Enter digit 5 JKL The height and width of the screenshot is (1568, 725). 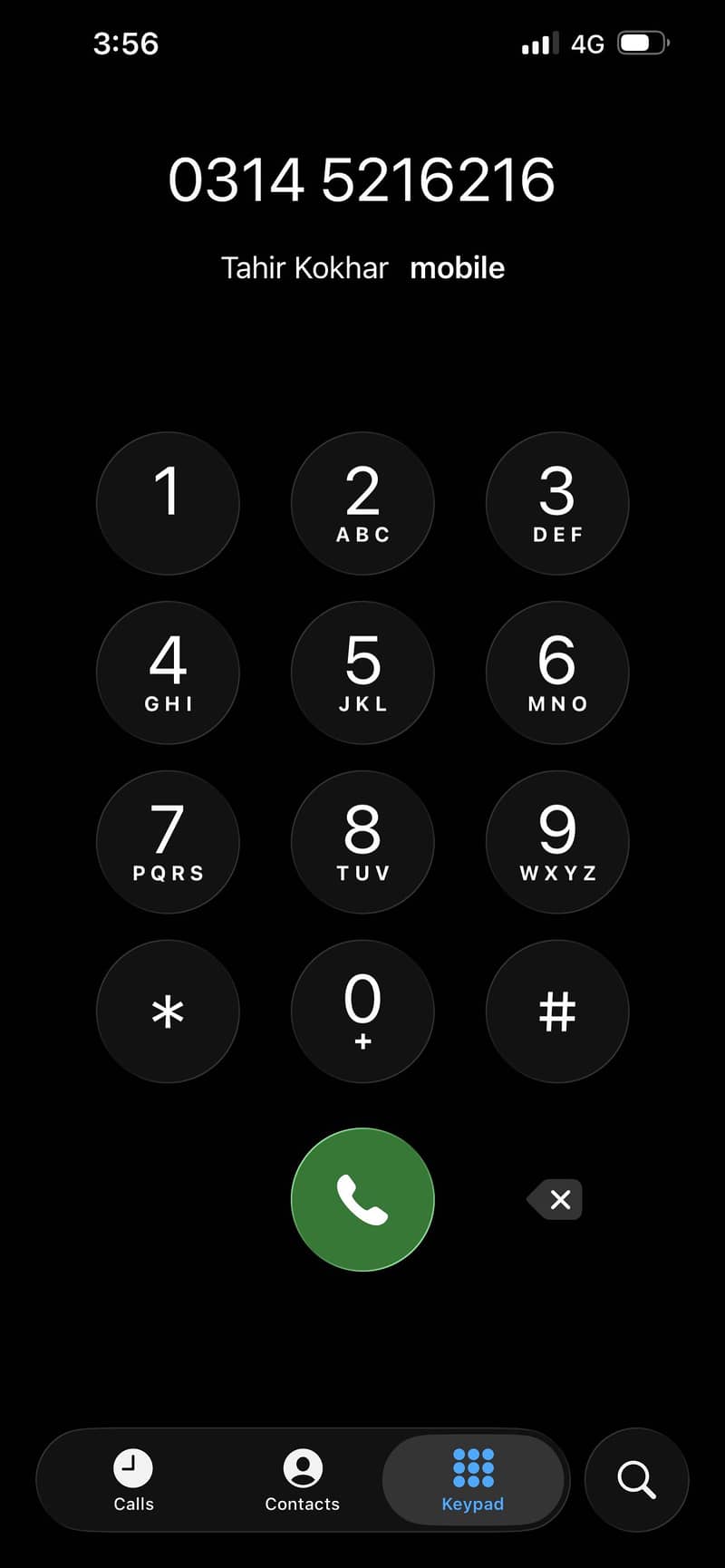pyautogui.click(x=362, y=673)
